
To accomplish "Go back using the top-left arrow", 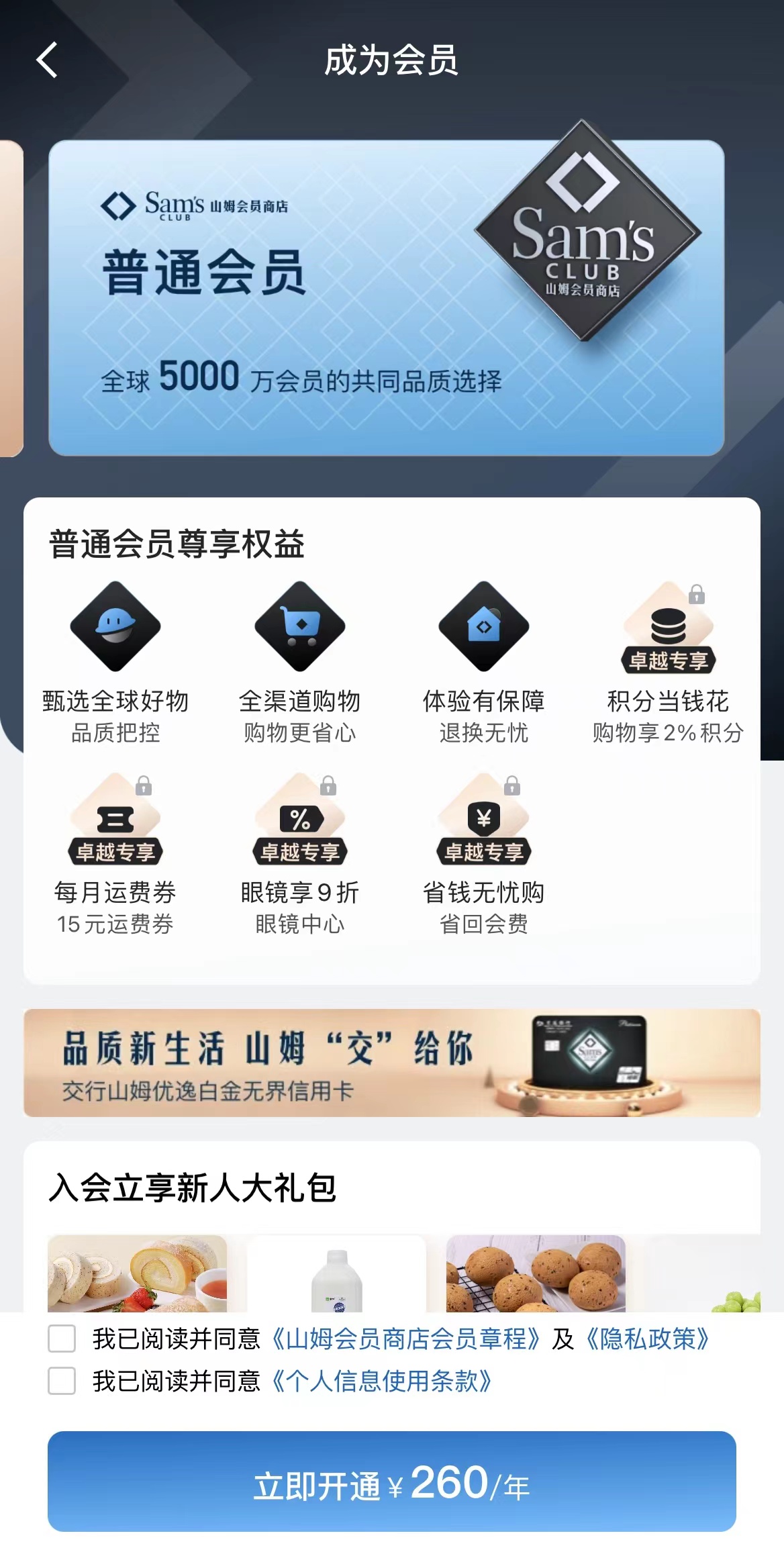I will point(47,60).
